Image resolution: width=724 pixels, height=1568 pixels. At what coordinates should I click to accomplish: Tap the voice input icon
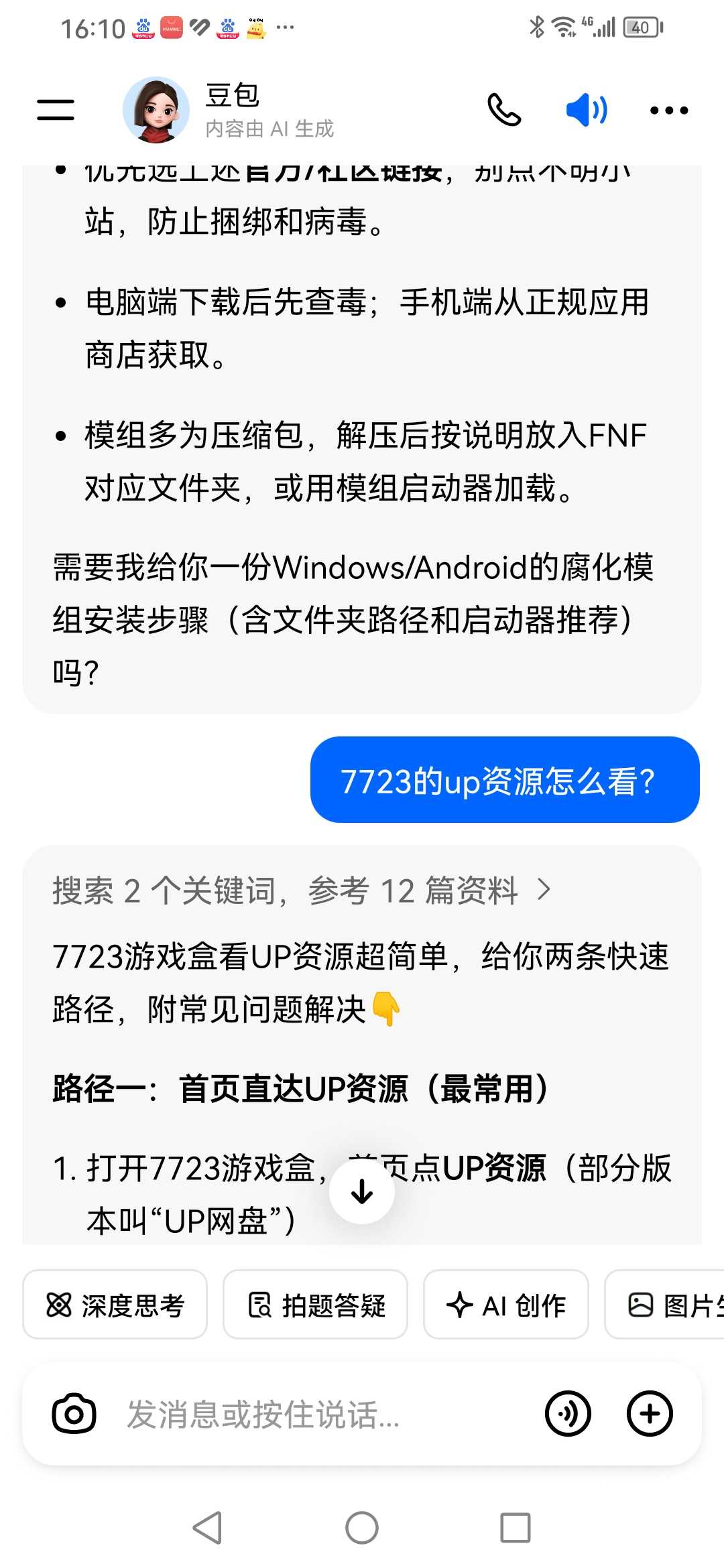coord(568,1414)
